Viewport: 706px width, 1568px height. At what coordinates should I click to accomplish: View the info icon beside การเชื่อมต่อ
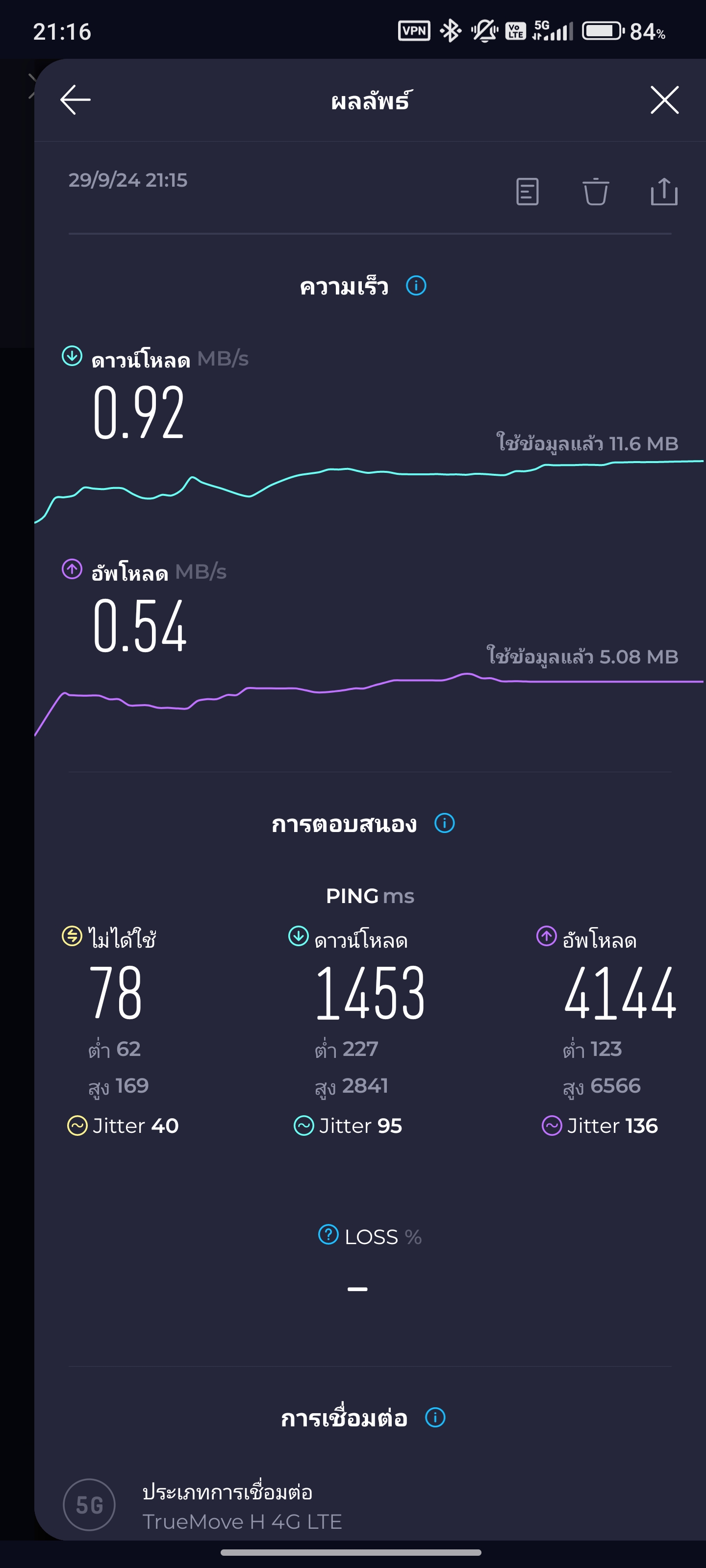click(x=435, y=1417)
